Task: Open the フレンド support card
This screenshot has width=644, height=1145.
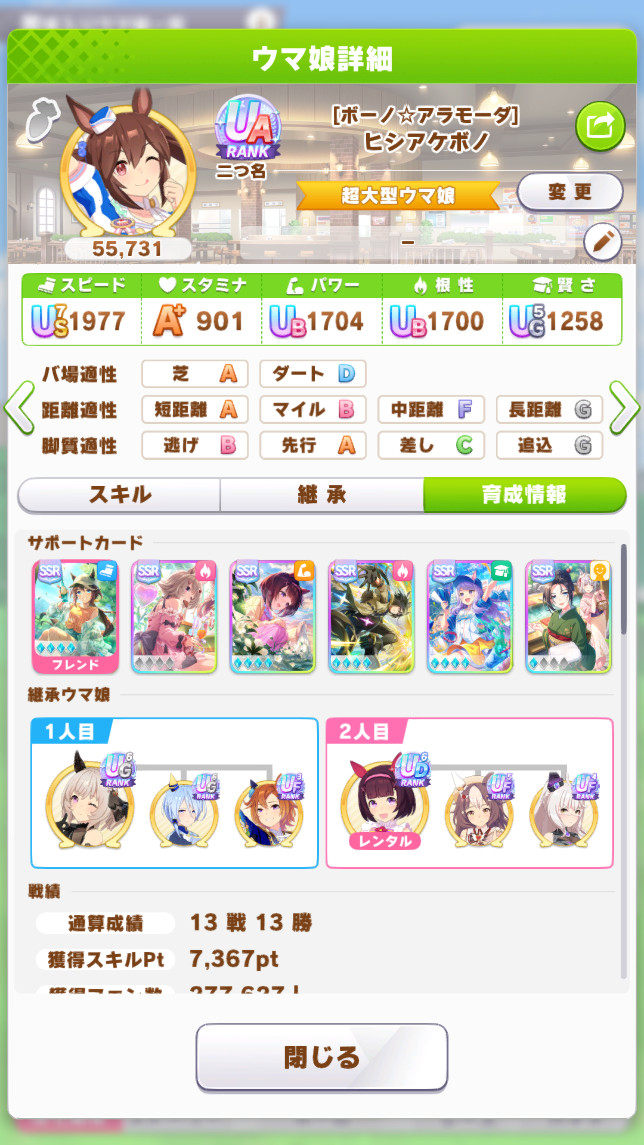Action: pos(75,616)
